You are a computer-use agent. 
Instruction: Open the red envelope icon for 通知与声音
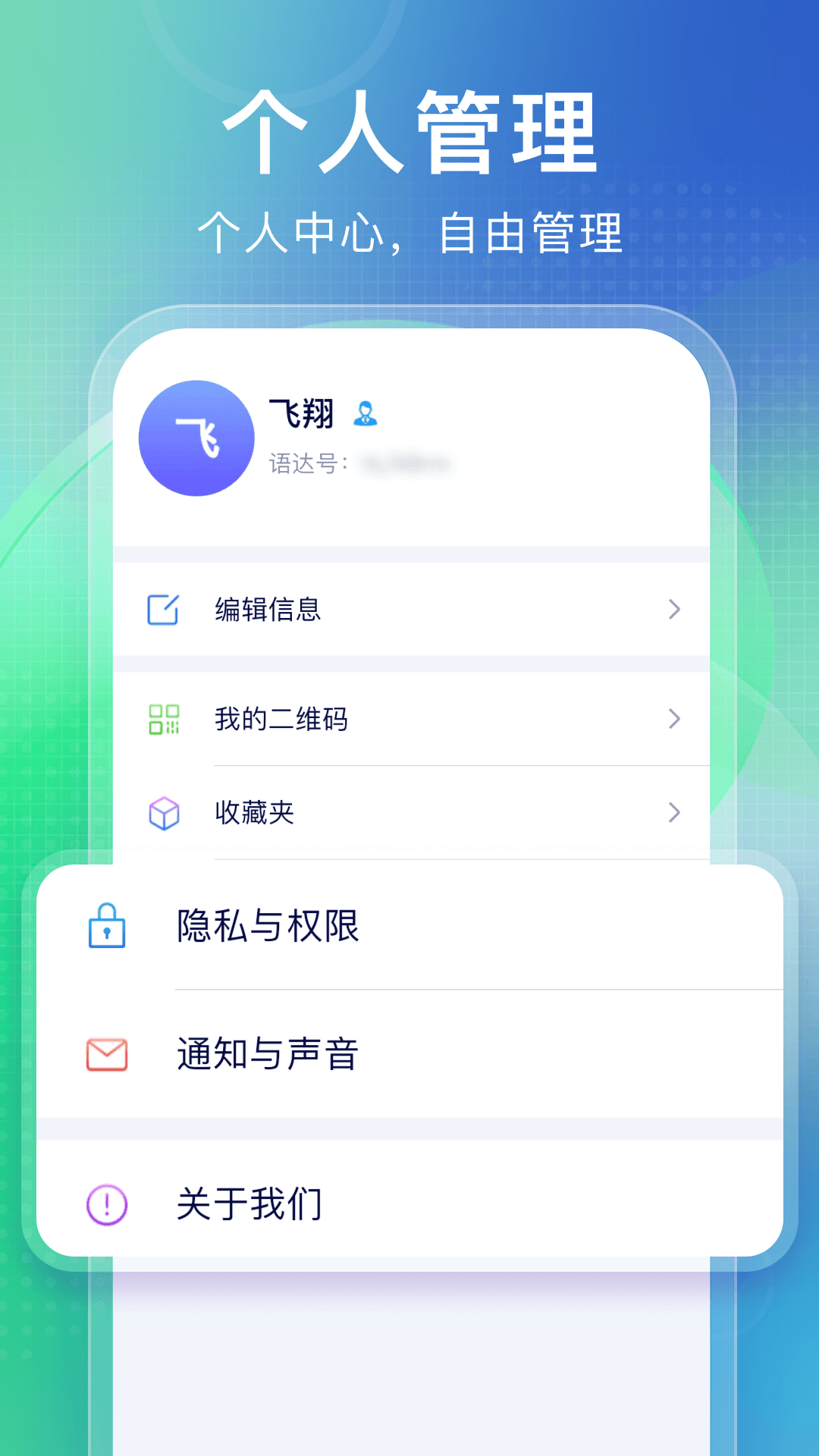point(107,1051)
